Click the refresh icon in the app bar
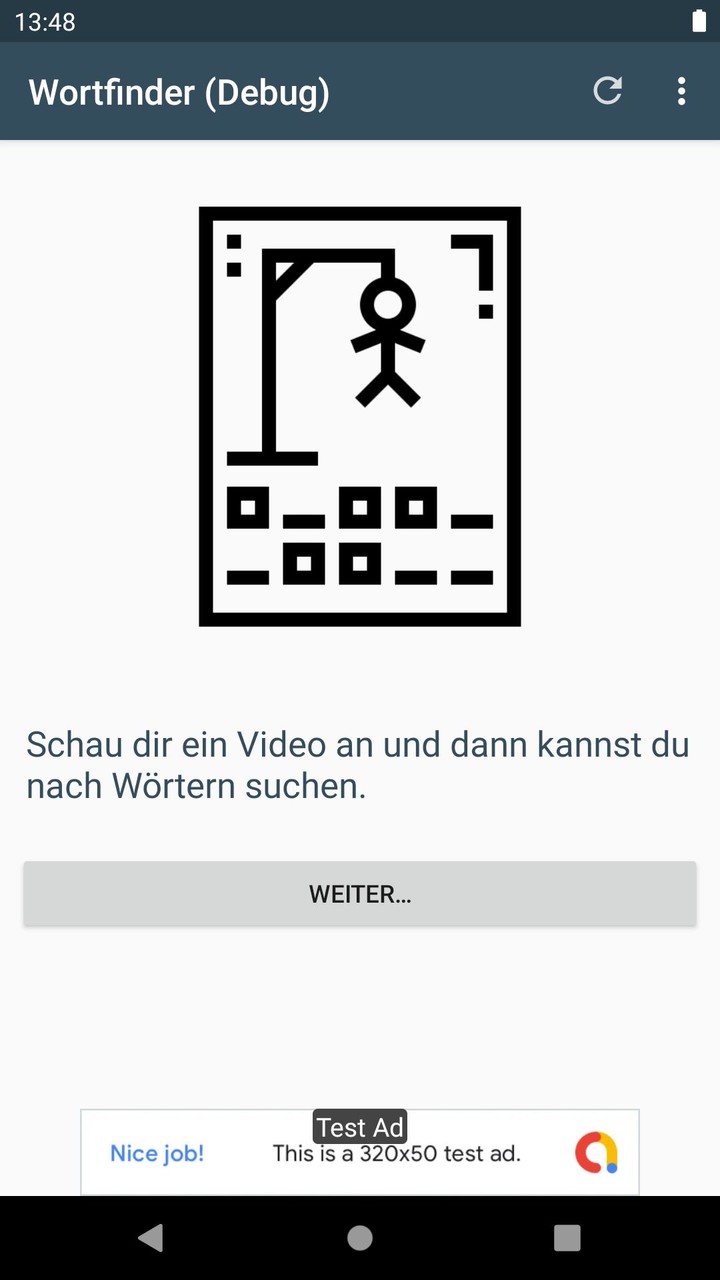 [x=607, y=91]
